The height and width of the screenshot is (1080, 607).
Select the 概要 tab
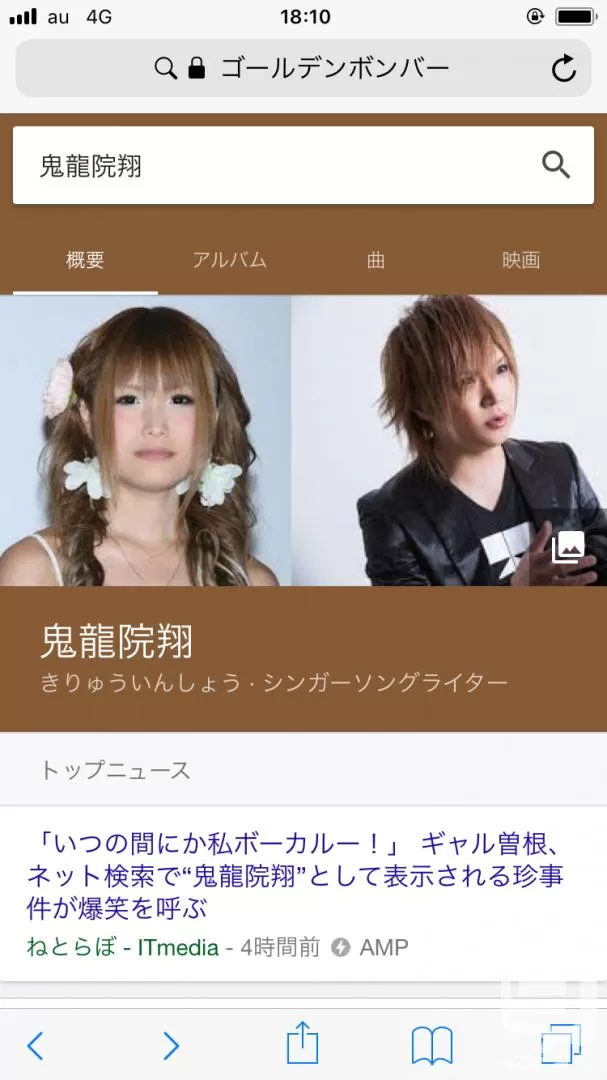pos(85,260)
